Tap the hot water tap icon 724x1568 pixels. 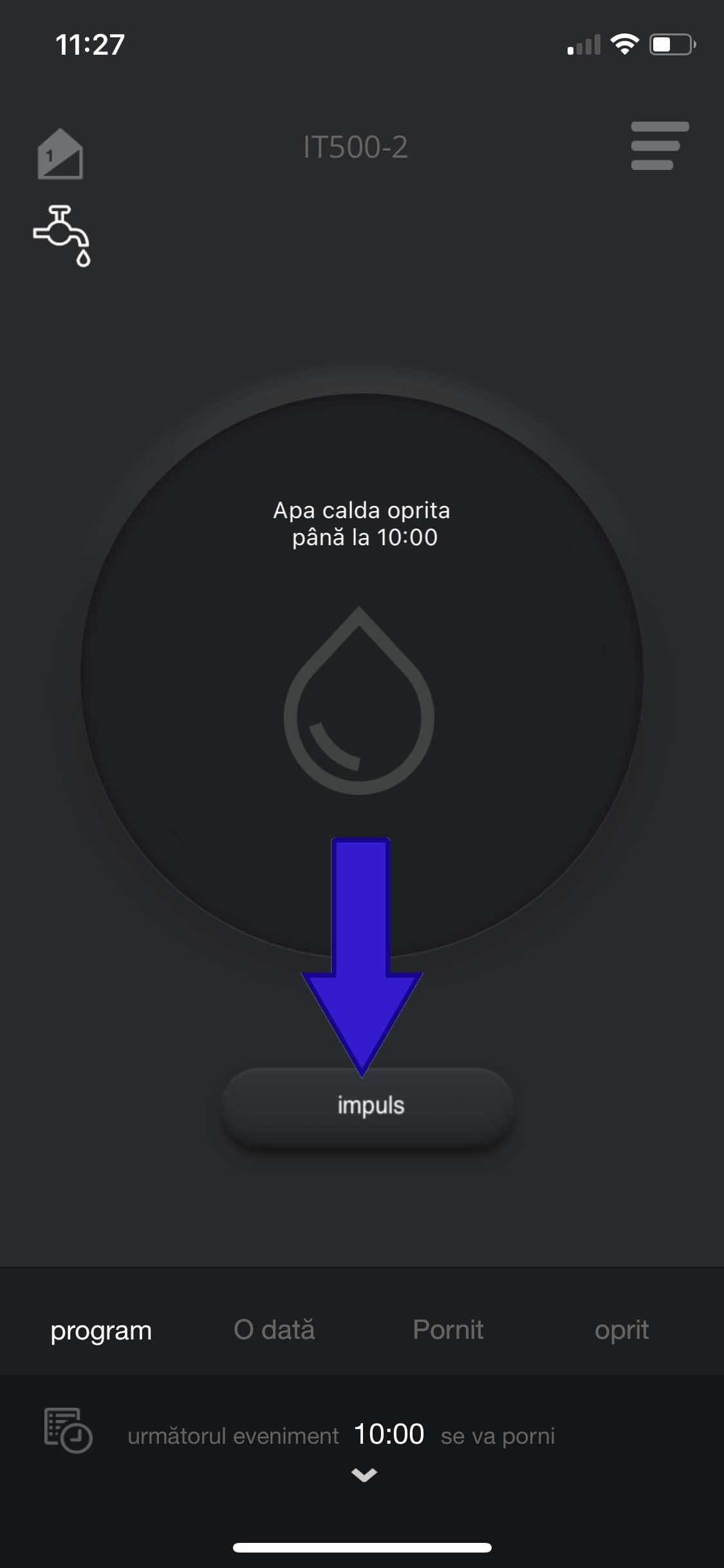click(62, 236)
